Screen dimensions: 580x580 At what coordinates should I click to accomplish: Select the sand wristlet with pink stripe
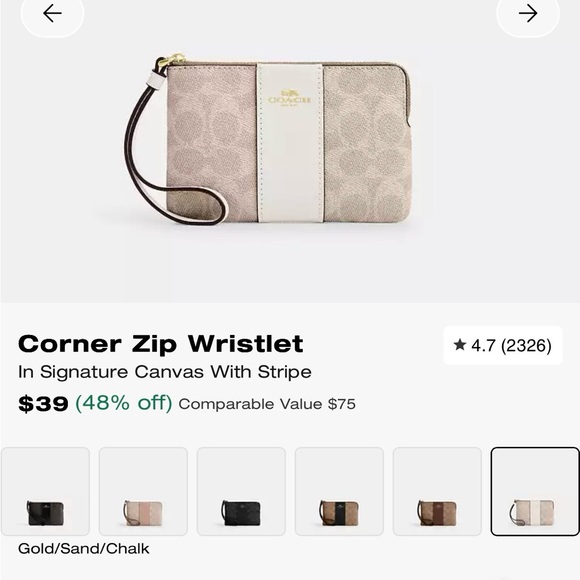tap(143, 491)
